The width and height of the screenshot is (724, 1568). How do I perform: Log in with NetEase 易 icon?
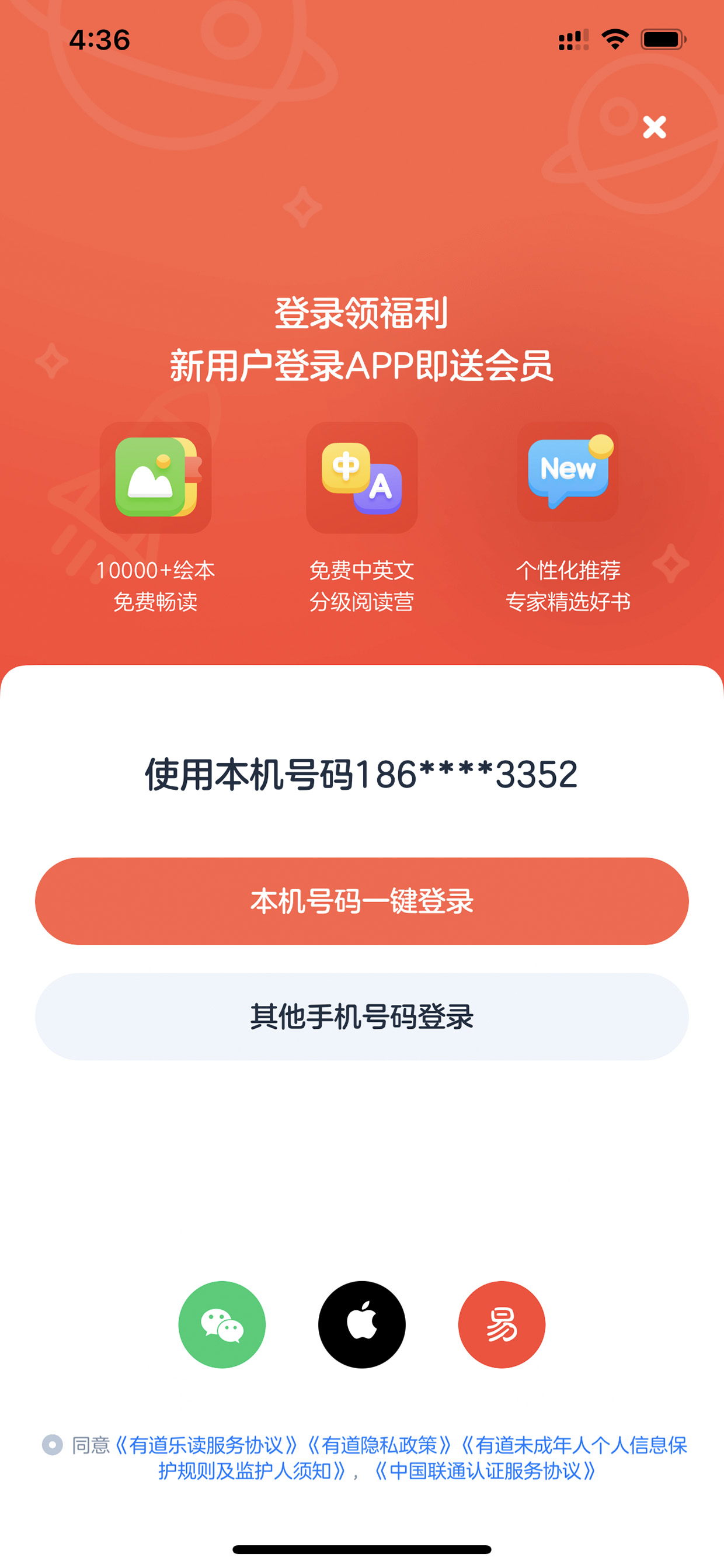tap(502, 1324)
